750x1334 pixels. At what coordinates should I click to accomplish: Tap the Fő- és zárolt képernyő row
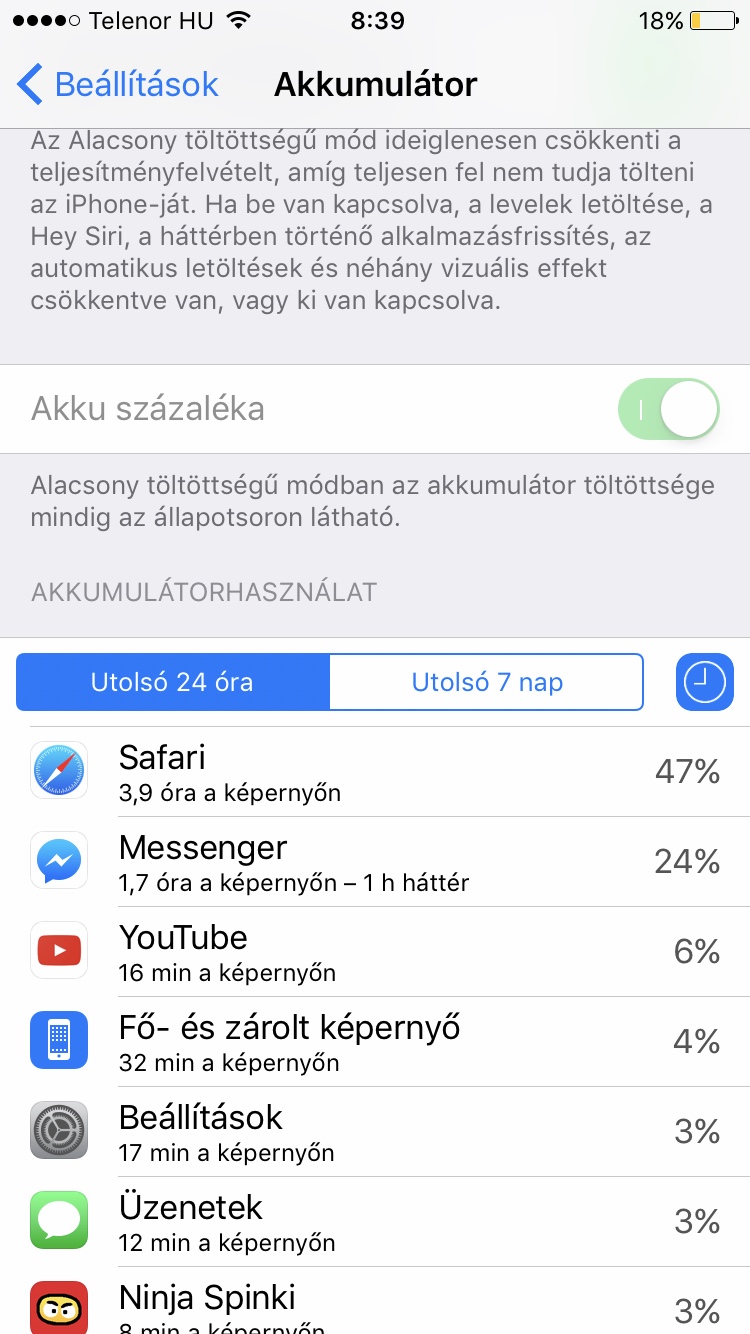pos(375,1041)
